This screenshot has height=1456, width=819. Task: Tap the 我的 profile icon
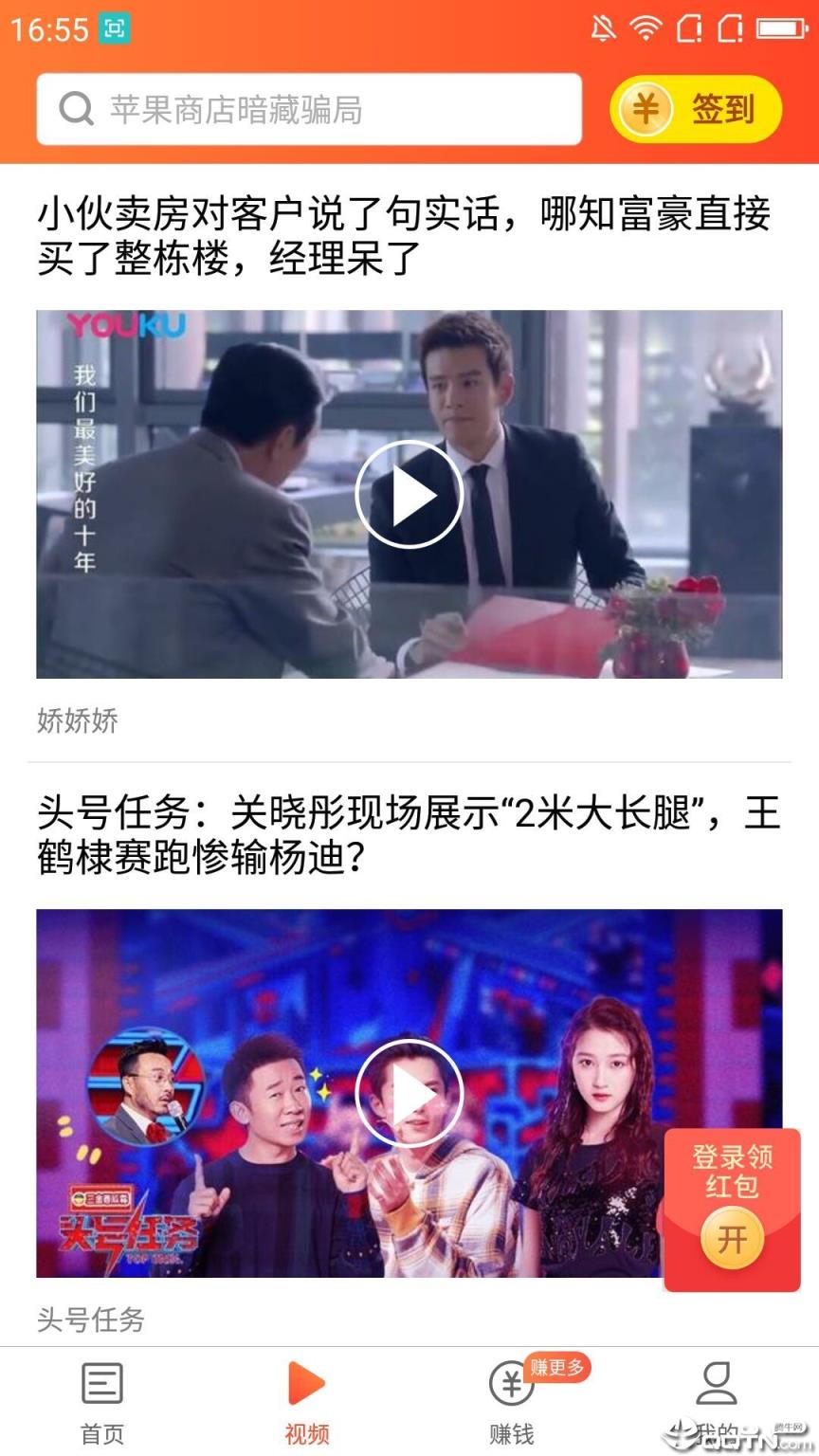click(x=717, y=1388)
